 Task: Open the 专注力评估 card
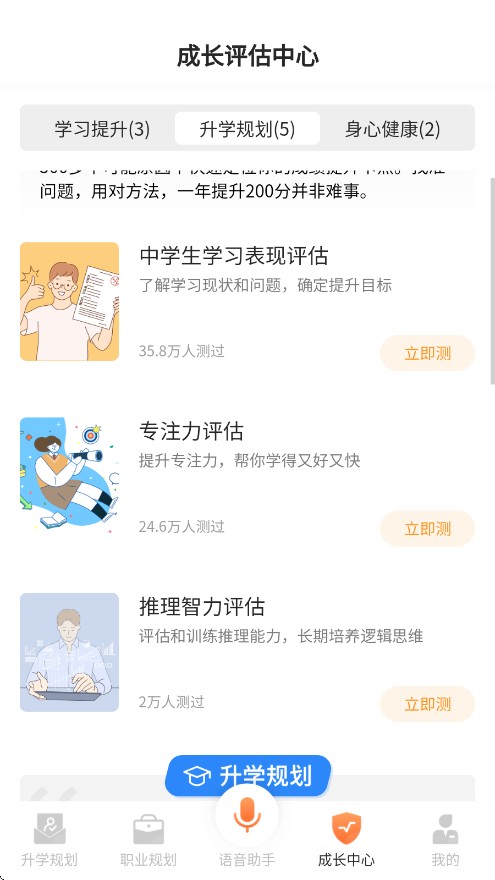[x=248, y=476]
